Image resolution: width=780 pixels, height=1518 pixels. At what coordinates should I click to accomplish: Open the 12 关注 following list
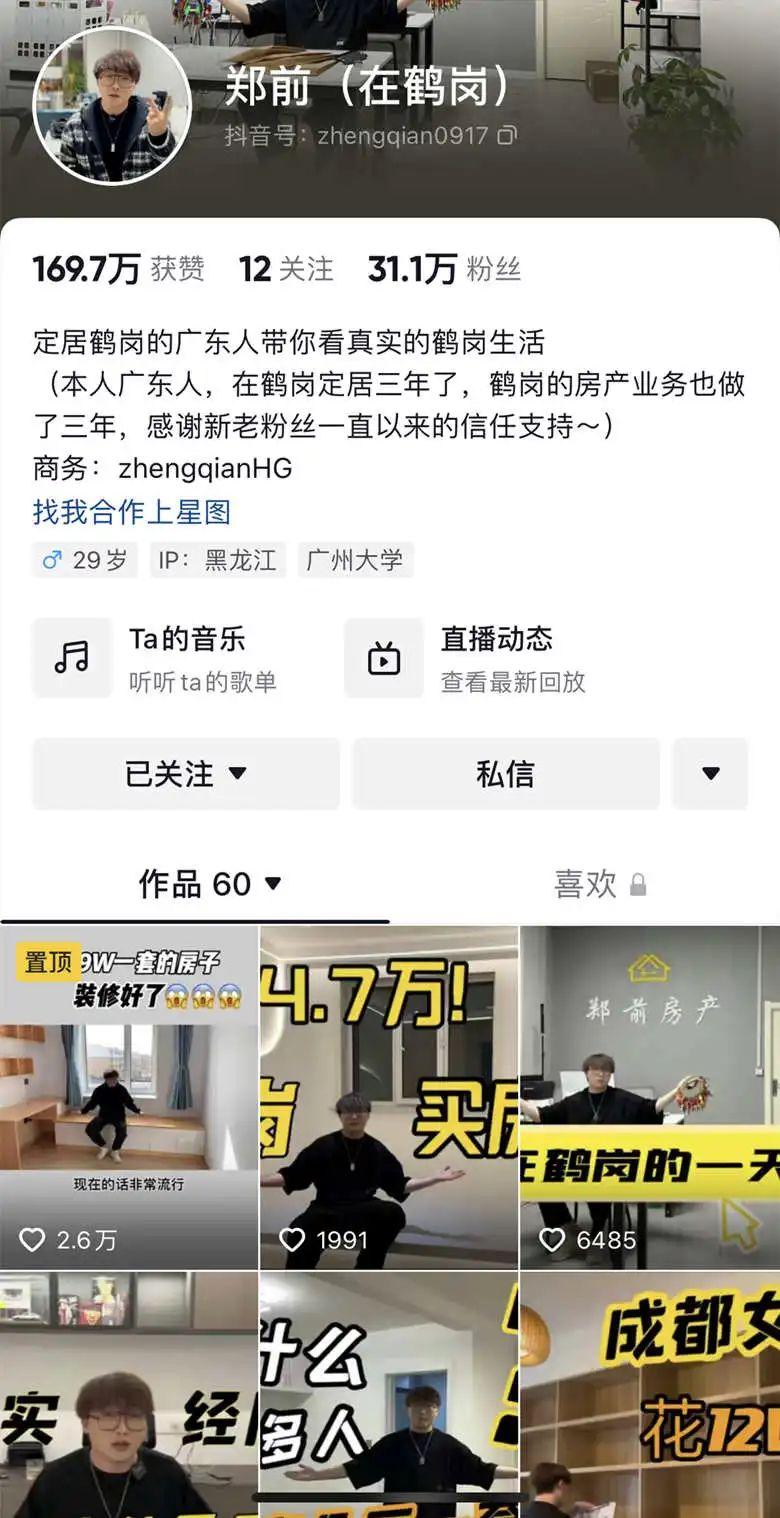pos(286,269)
